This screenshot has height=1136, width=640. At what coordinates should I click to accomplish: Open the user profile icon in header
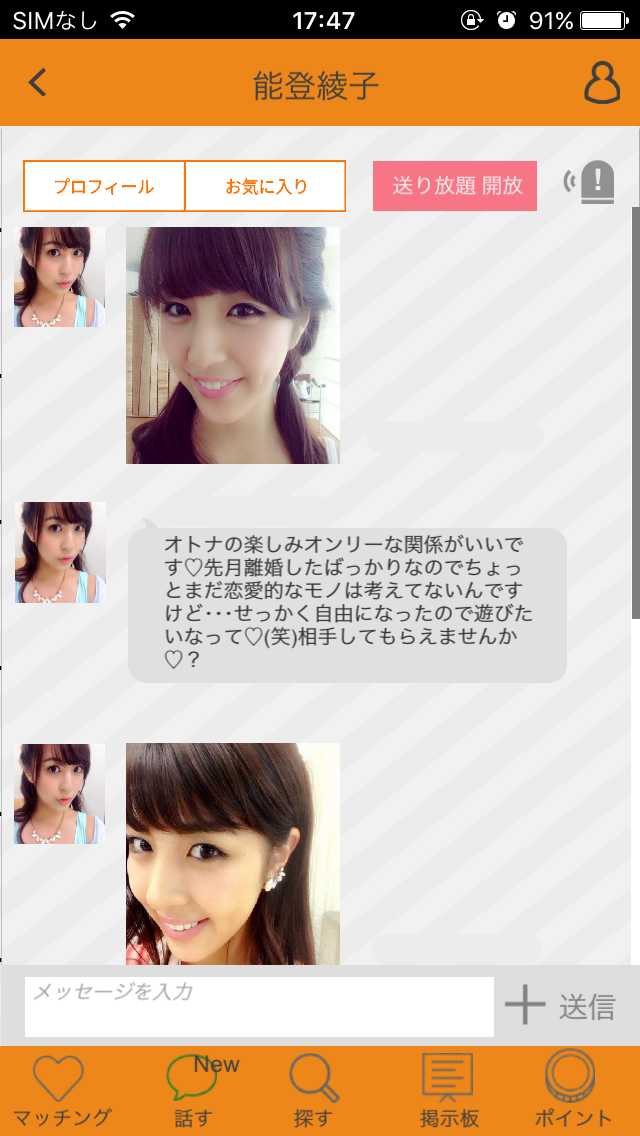coord(602,83)
